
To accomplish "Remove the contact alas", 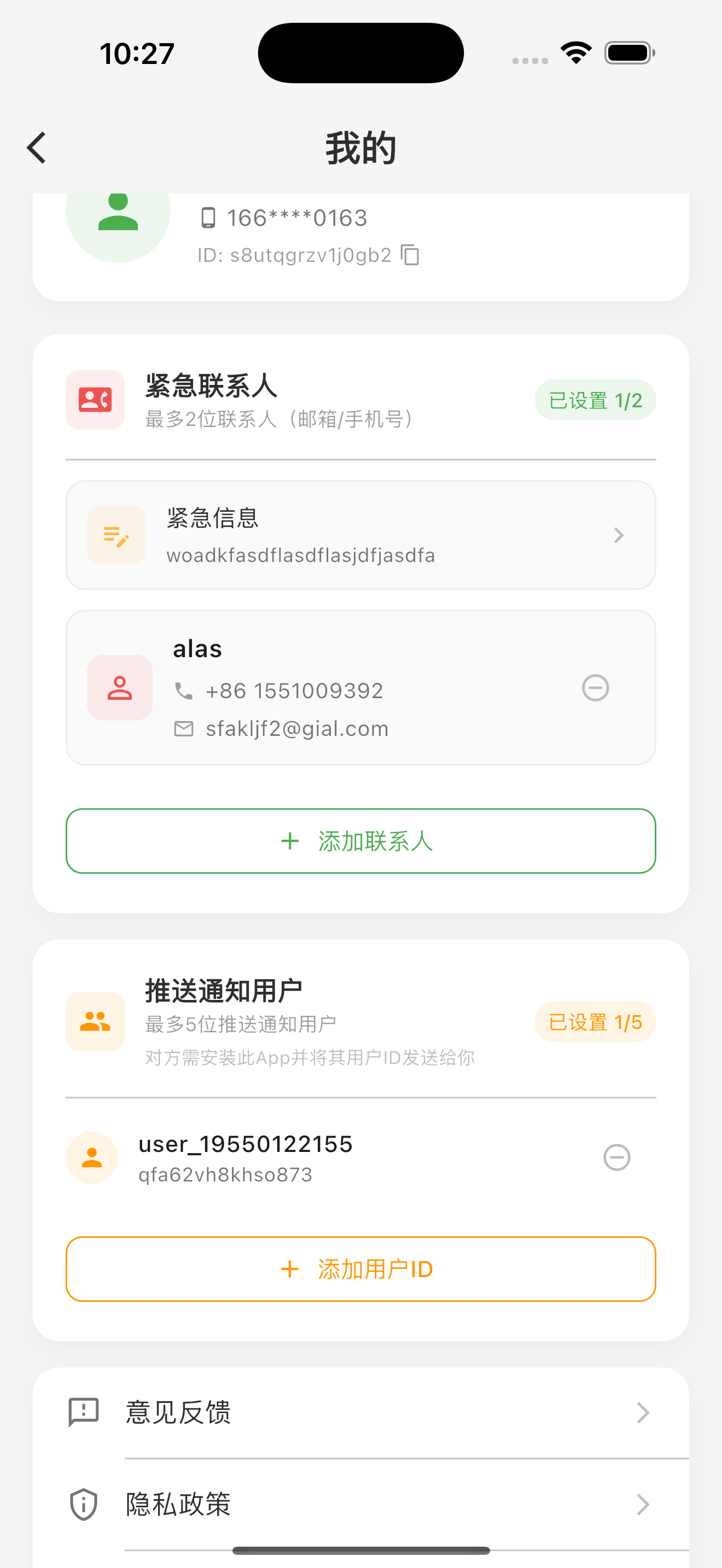I will pos(595,687).
